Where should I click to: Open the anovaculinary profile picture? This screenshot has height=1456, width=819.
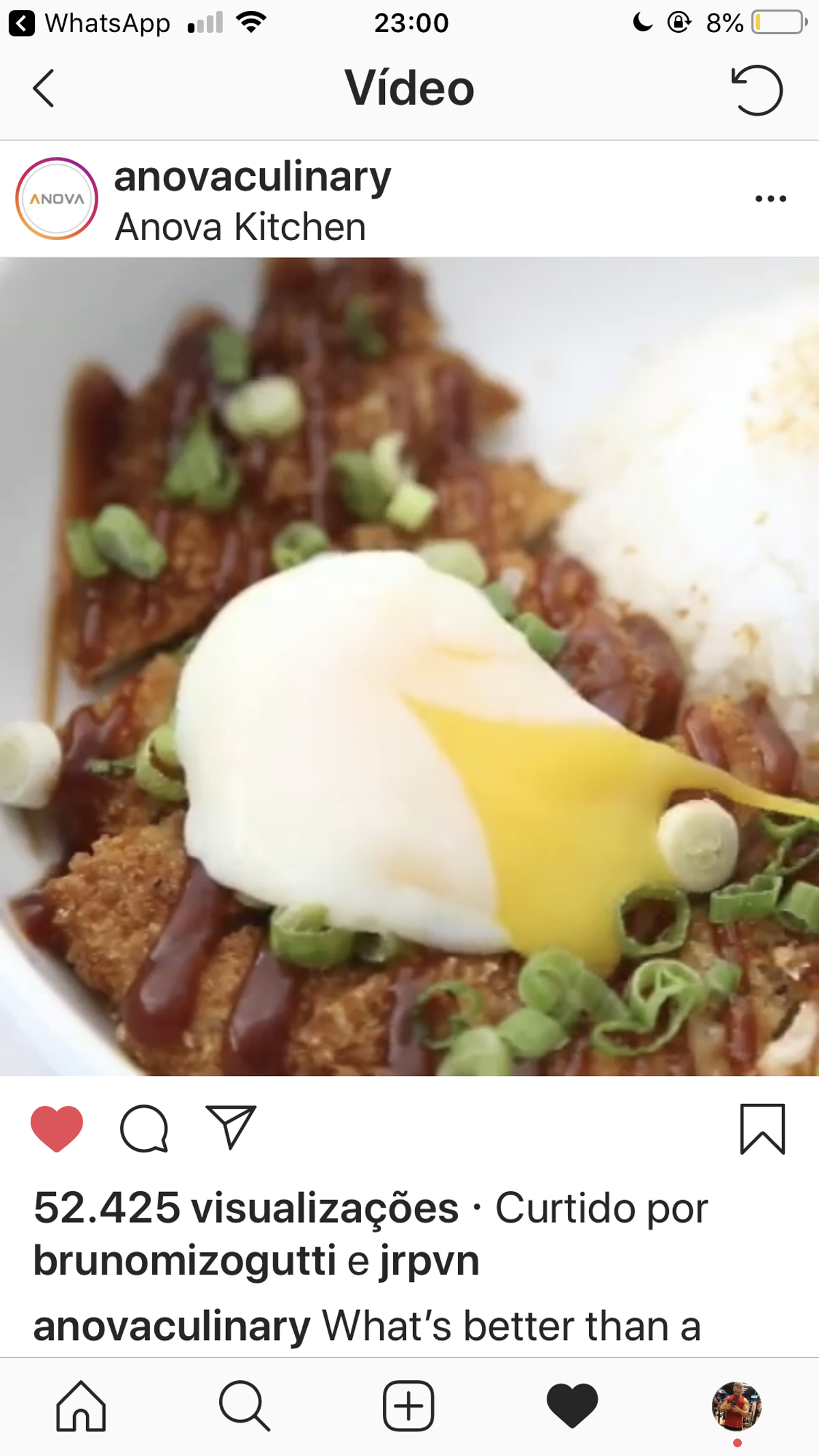click(57, 199)
